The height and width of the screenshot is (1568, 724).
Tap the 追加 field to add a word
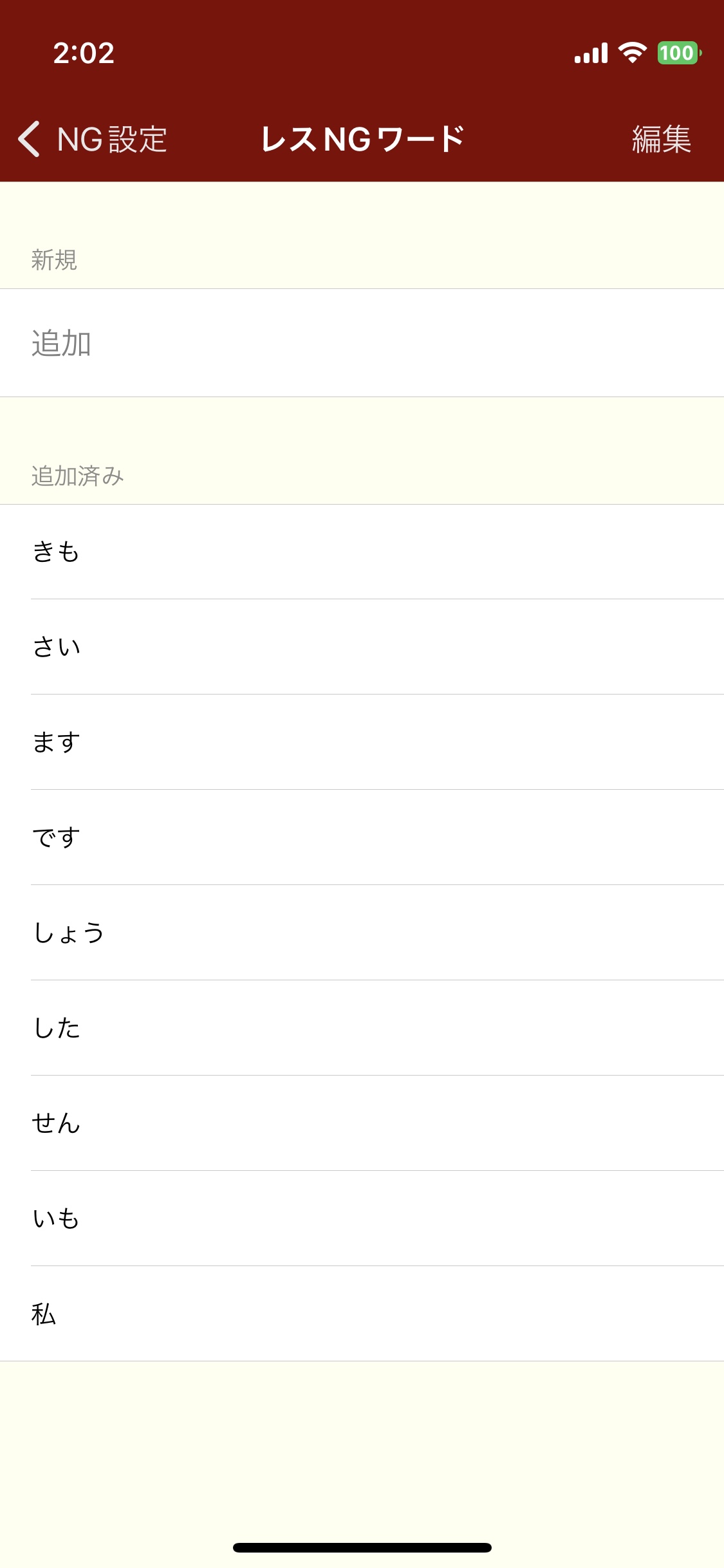click(x=362, y=343)
